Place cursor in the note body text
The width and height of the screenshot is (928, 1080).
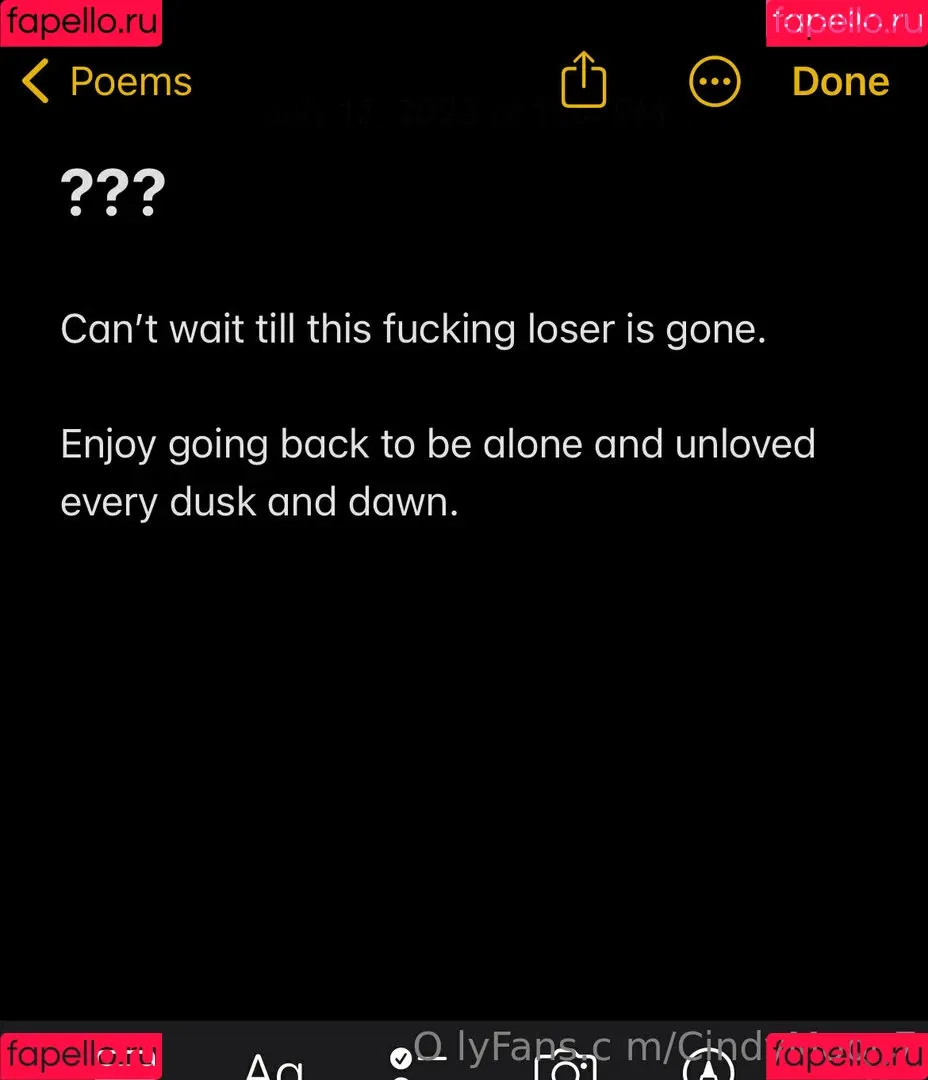pyautogui.click(x=437, y=443)
